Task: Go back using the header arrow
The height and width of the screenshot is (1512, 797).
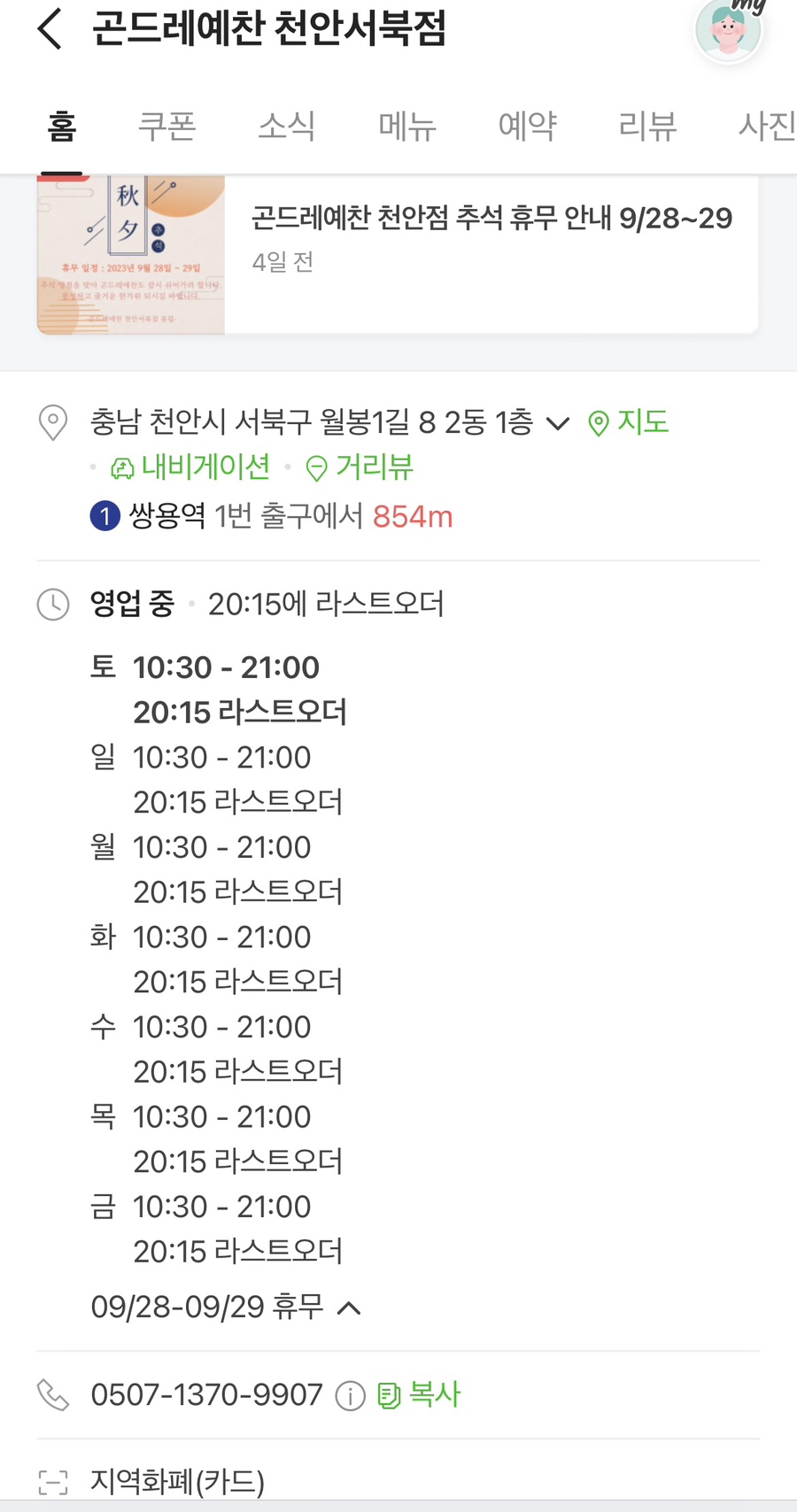Action: (50, 29)
